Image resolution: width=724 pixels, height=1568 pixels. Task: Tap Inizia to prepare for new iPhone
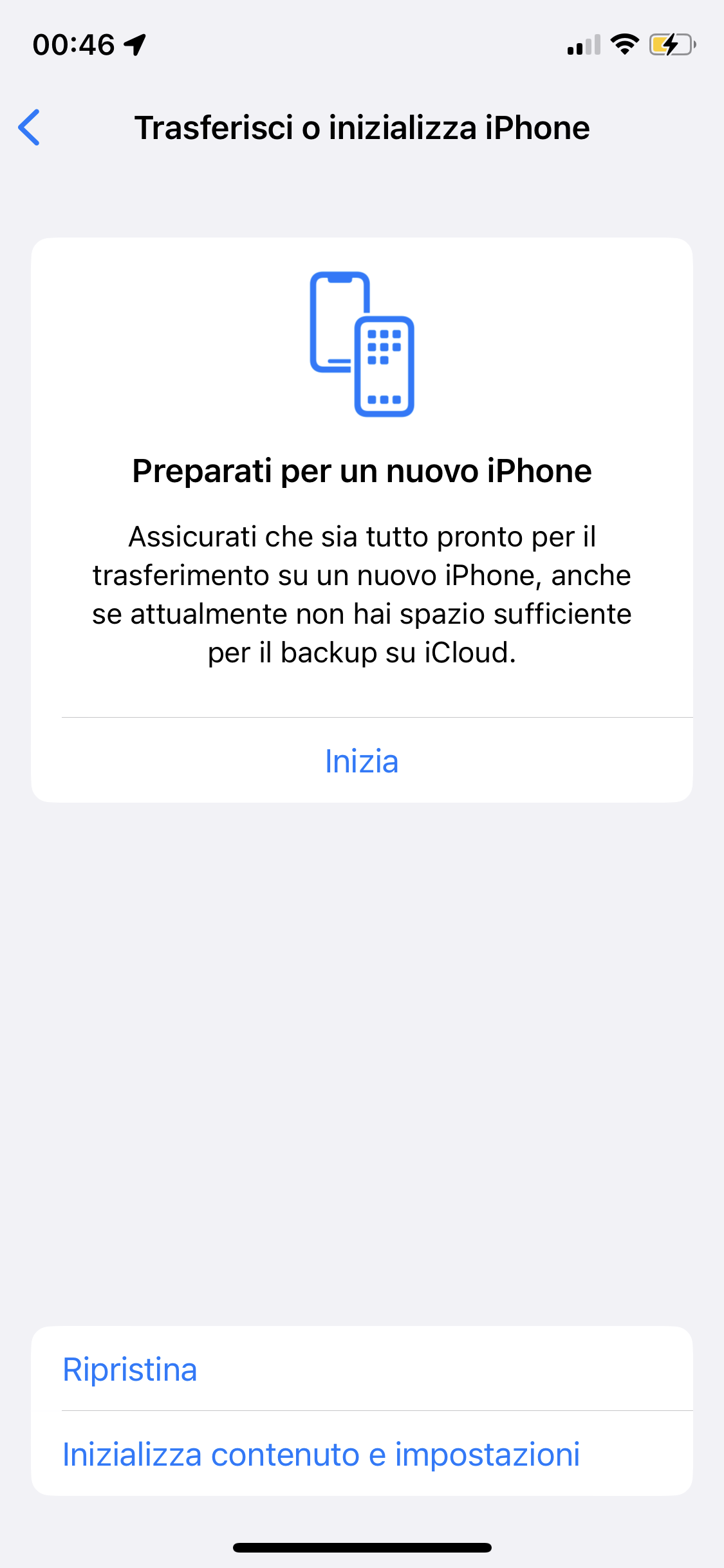(x=362, y=761)
